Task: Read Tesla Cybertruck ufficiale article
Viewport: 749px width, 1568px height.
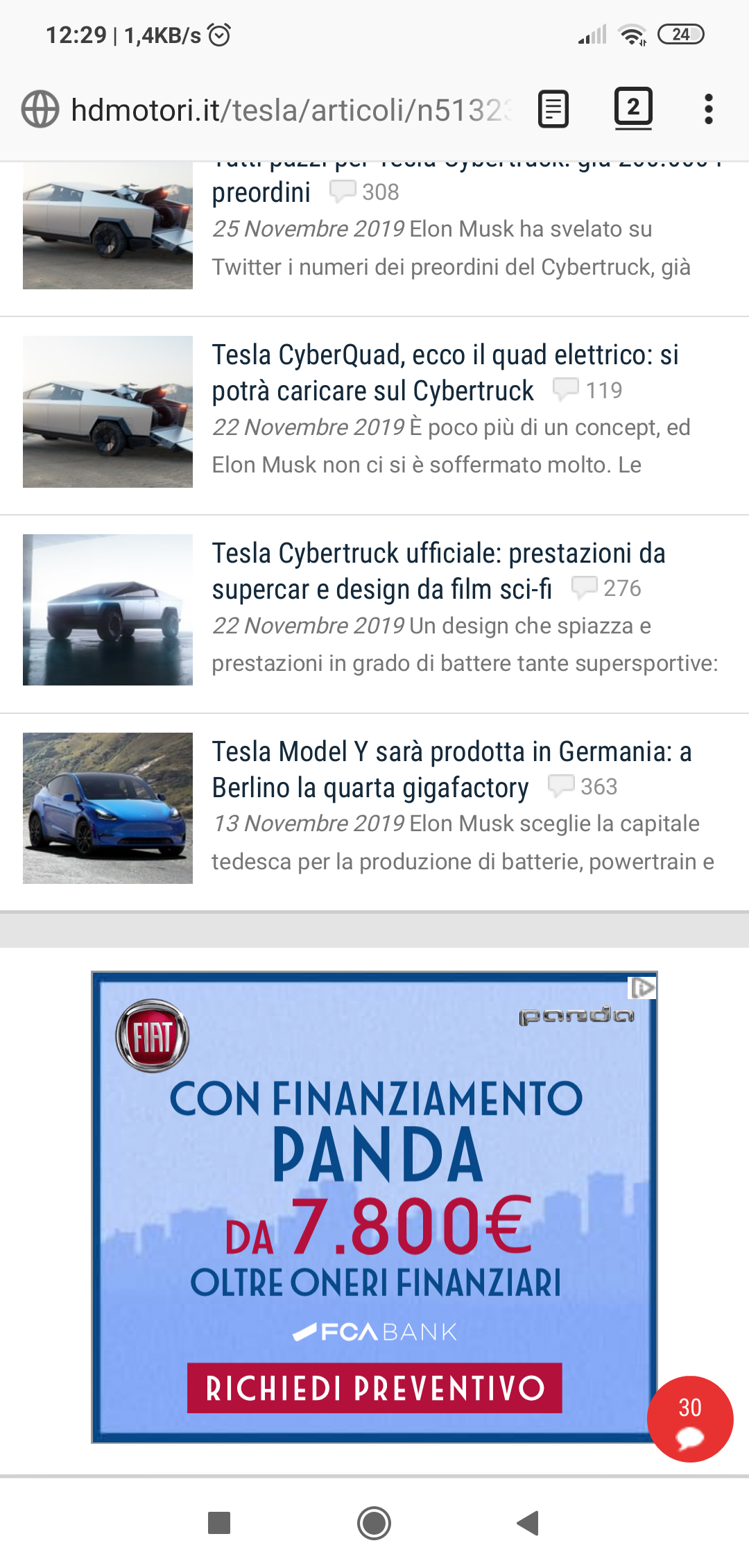Action: (x=438, y=571)
